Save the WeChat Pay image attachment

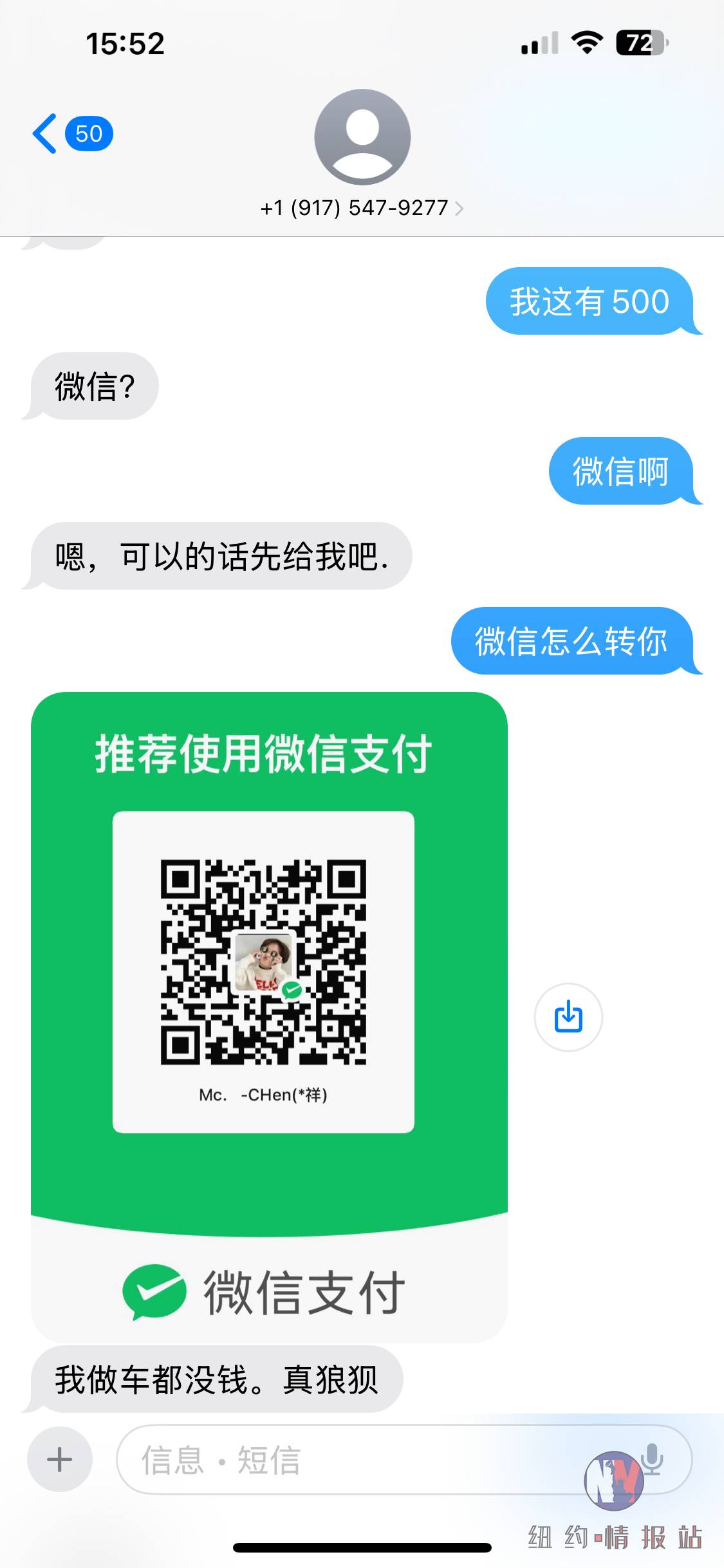coord(568,1017)
